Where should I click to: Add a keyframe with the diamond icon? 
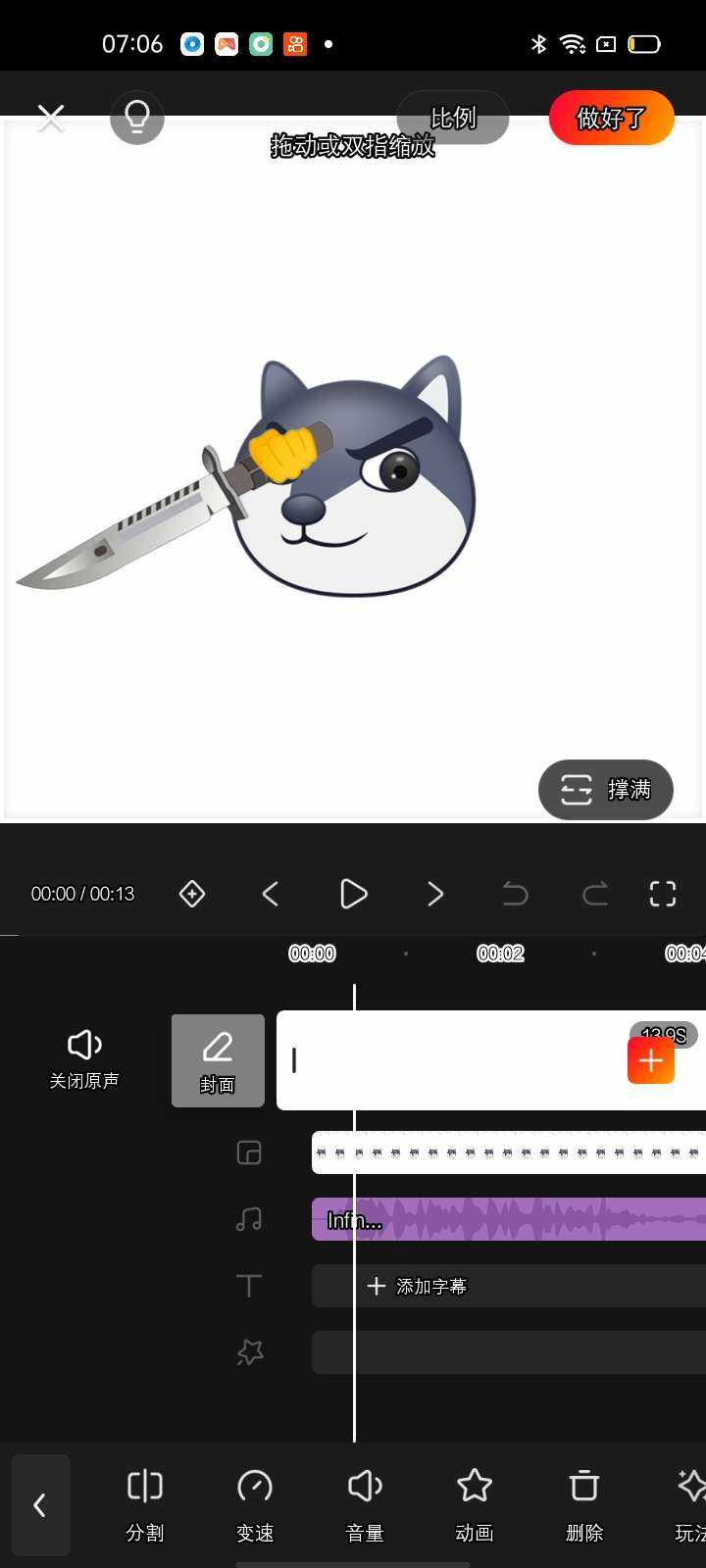[x=192, y=894]
